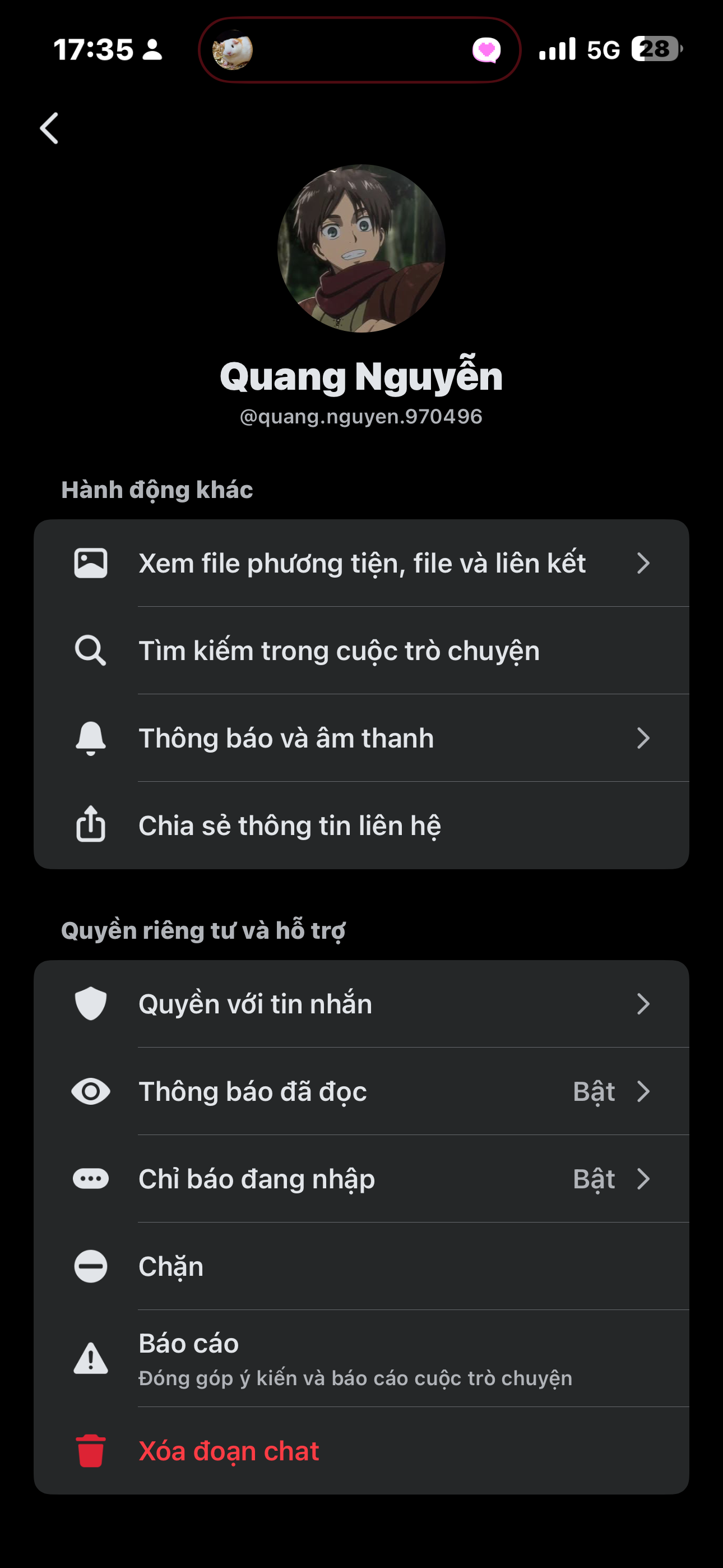Go back with the top-left arrow
This screenshot has width=723, height=1568.
click(x=49, y=128)
